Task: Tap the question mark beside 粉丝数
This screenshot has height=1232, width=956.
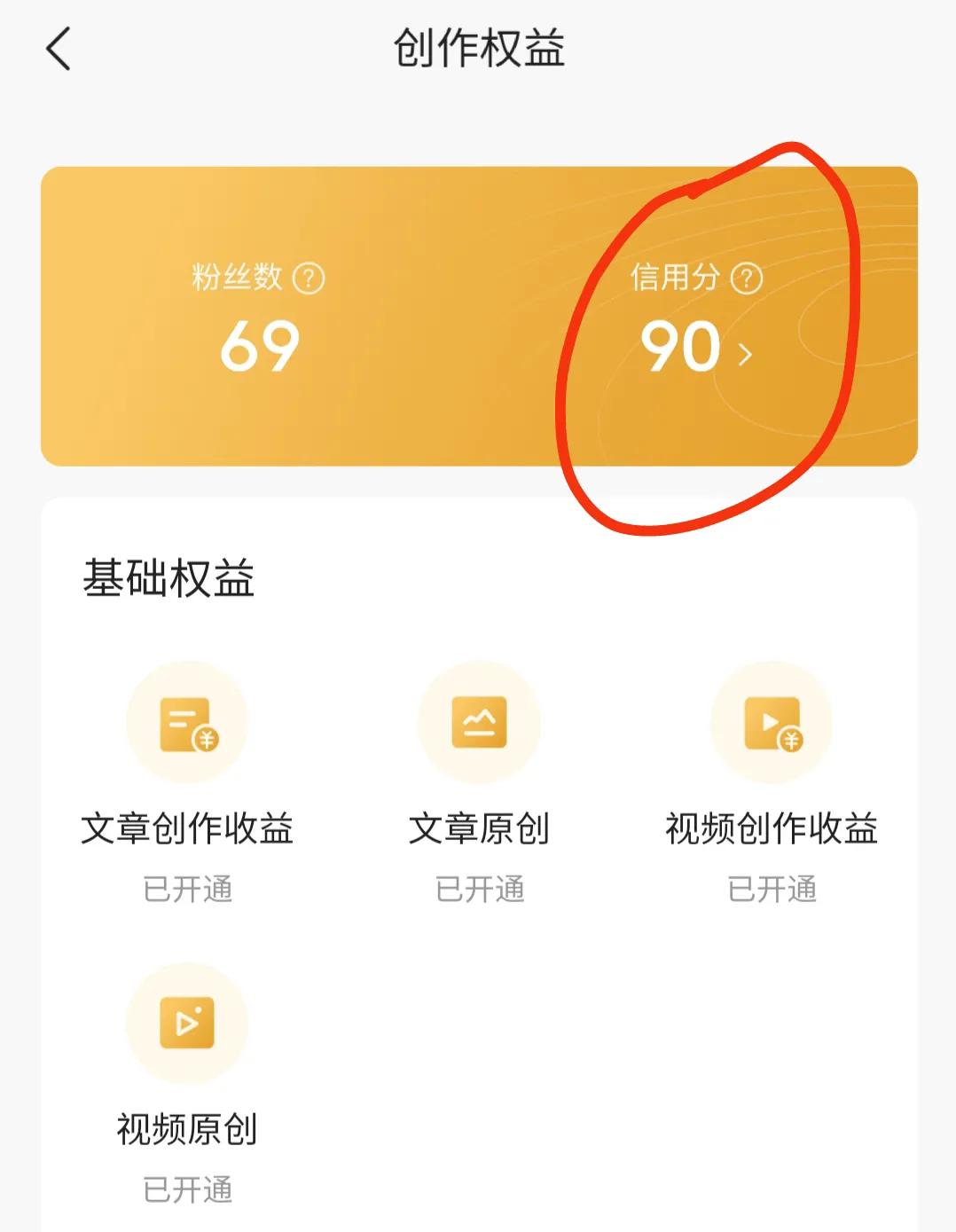Action: click(x=309, y=279)
